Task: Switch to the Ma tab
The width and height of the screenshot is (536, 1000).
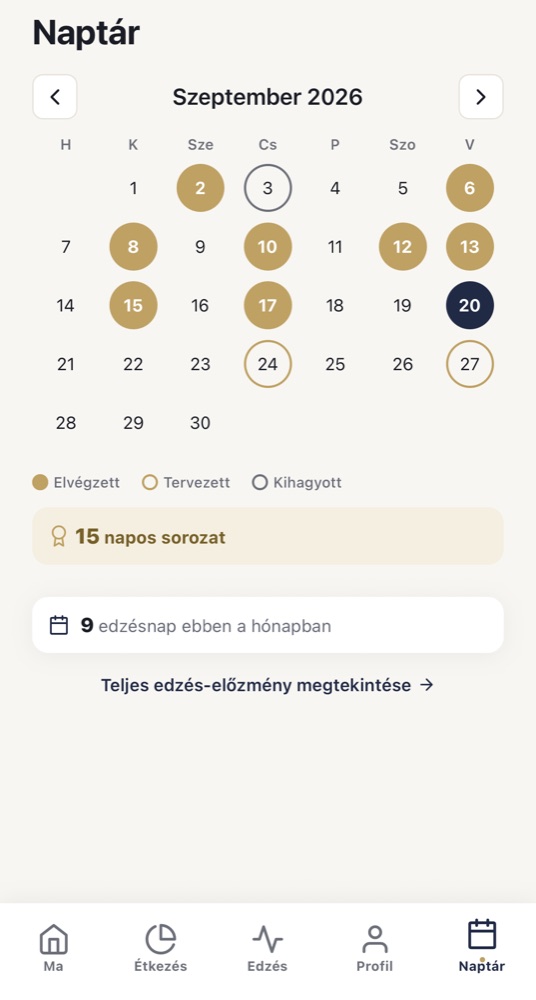Action: click(54, 947)
